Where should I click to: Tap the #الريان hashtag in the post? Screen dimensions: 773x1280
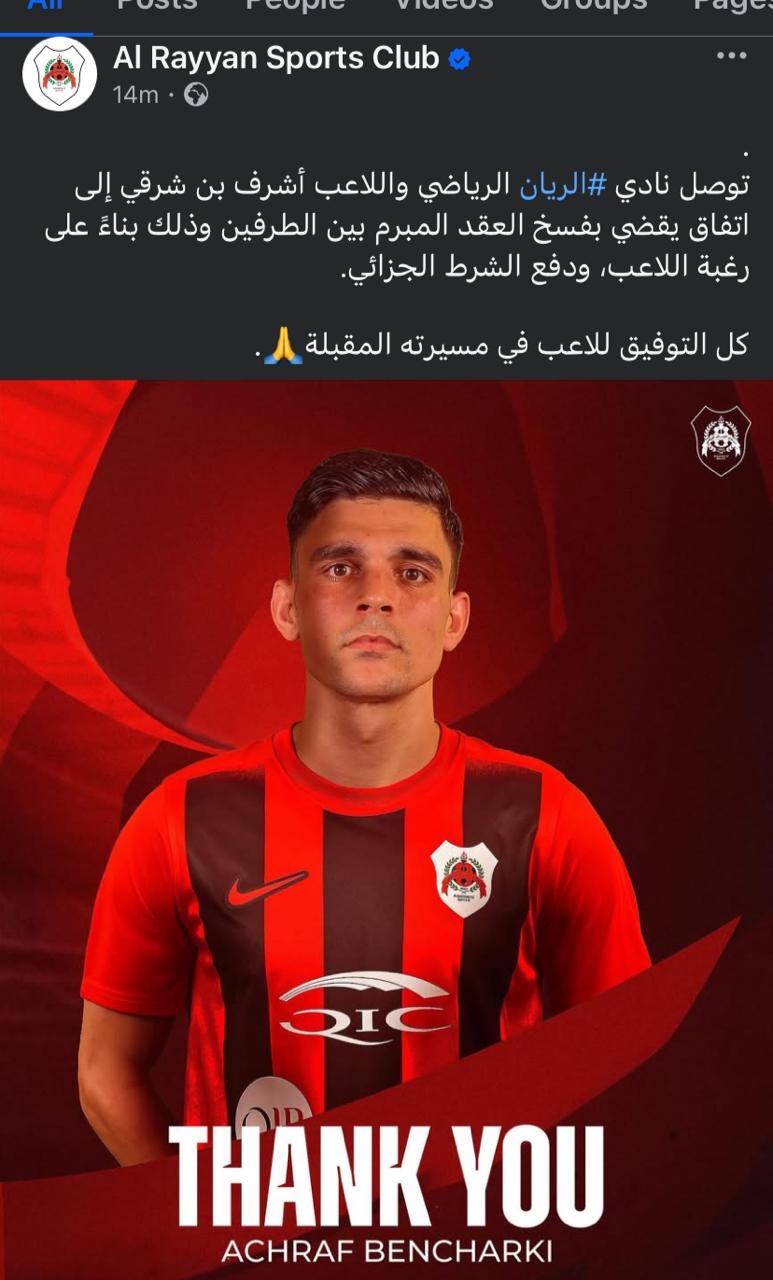(x=555, y=186)
